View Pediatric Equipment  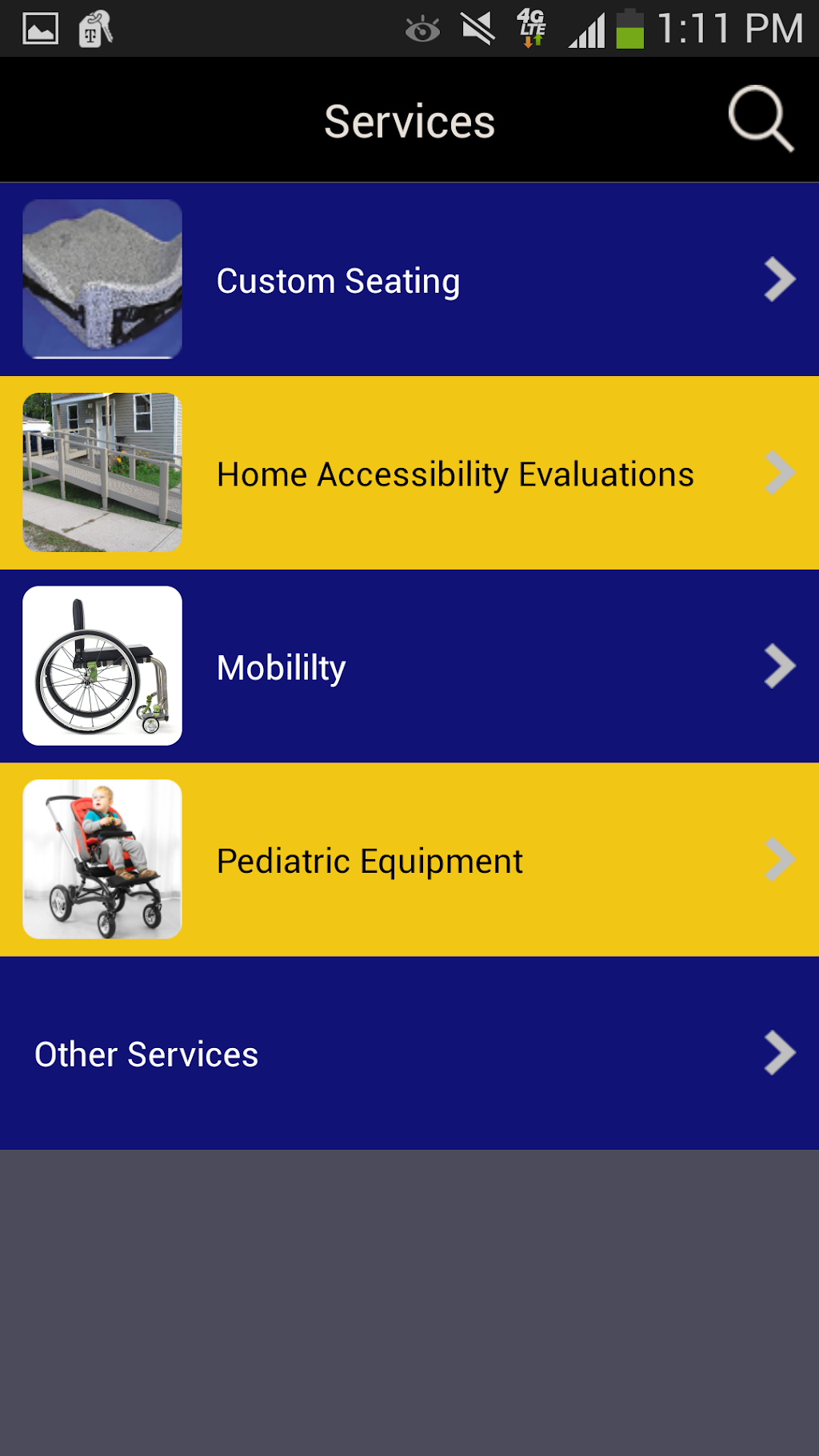pos(409,860)
